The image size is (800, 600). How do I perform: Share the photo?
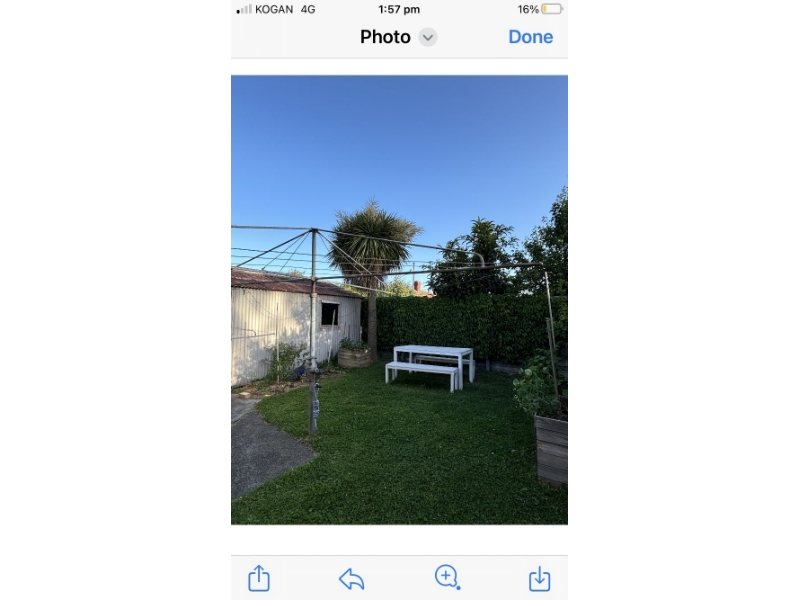click(x=259, y=578)
